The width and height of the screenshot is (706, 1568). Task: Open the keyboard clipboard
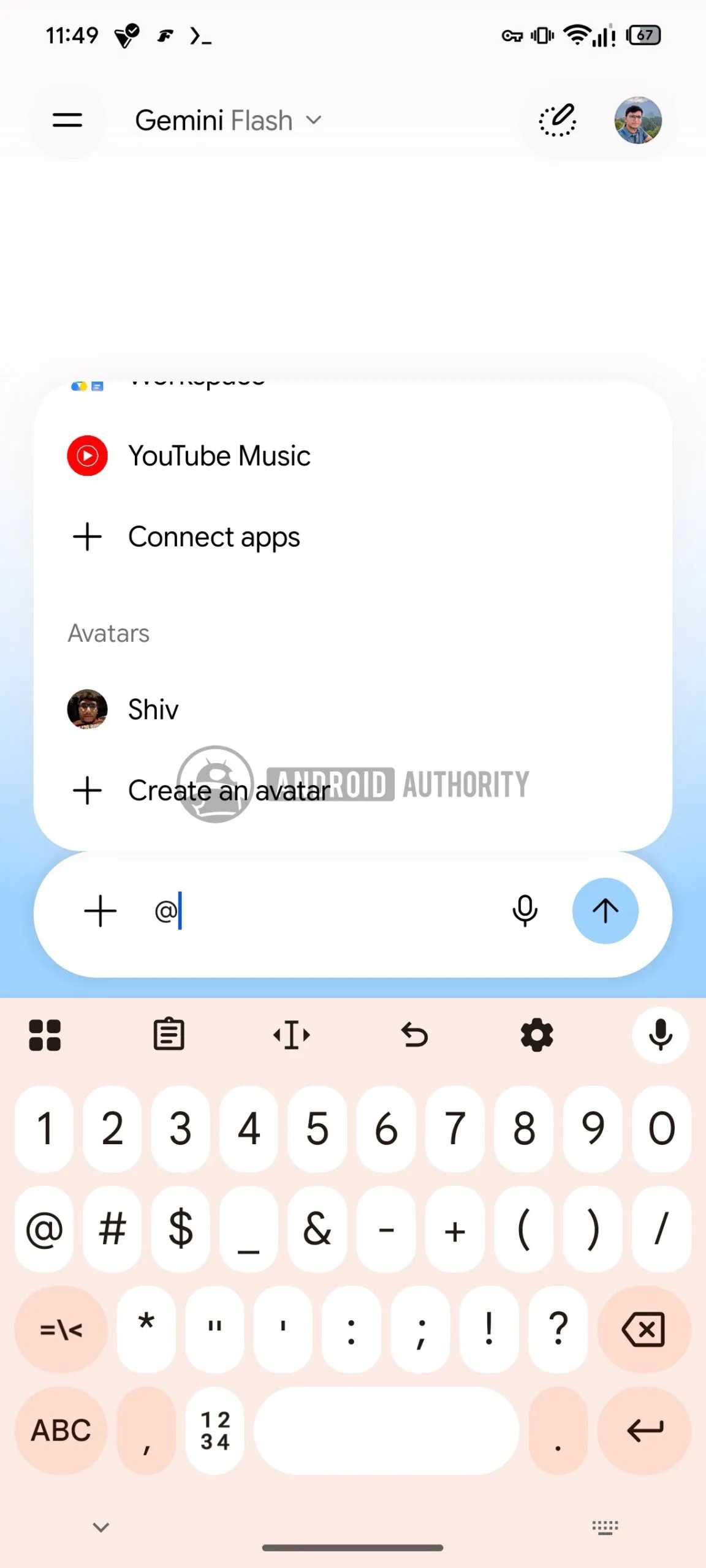169,1035
